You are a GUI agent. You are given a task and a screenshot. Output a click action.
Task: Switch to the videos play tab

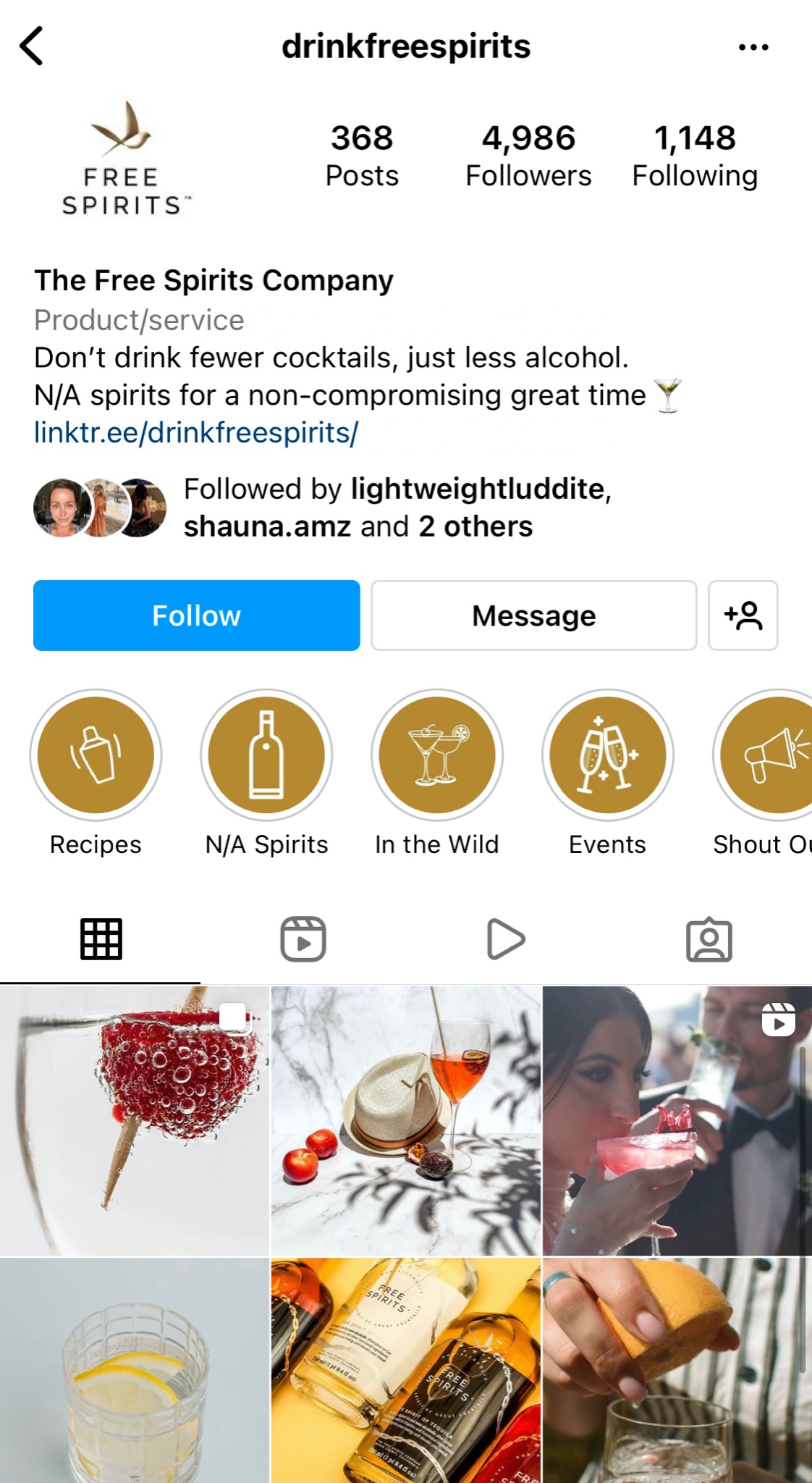pyautogui.click(x=506, y=939)
